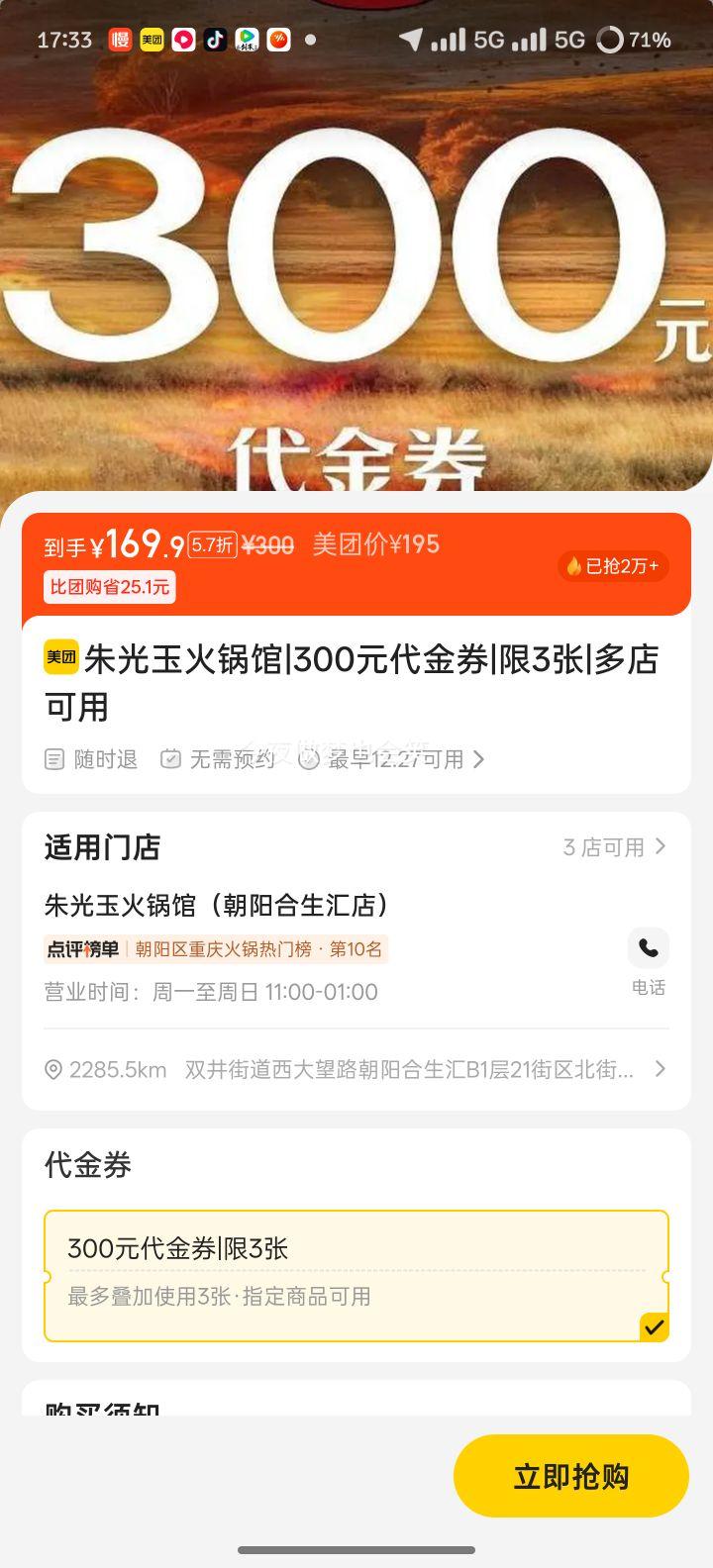Tap the 立即抢购 purchase button

[570, 1475]
